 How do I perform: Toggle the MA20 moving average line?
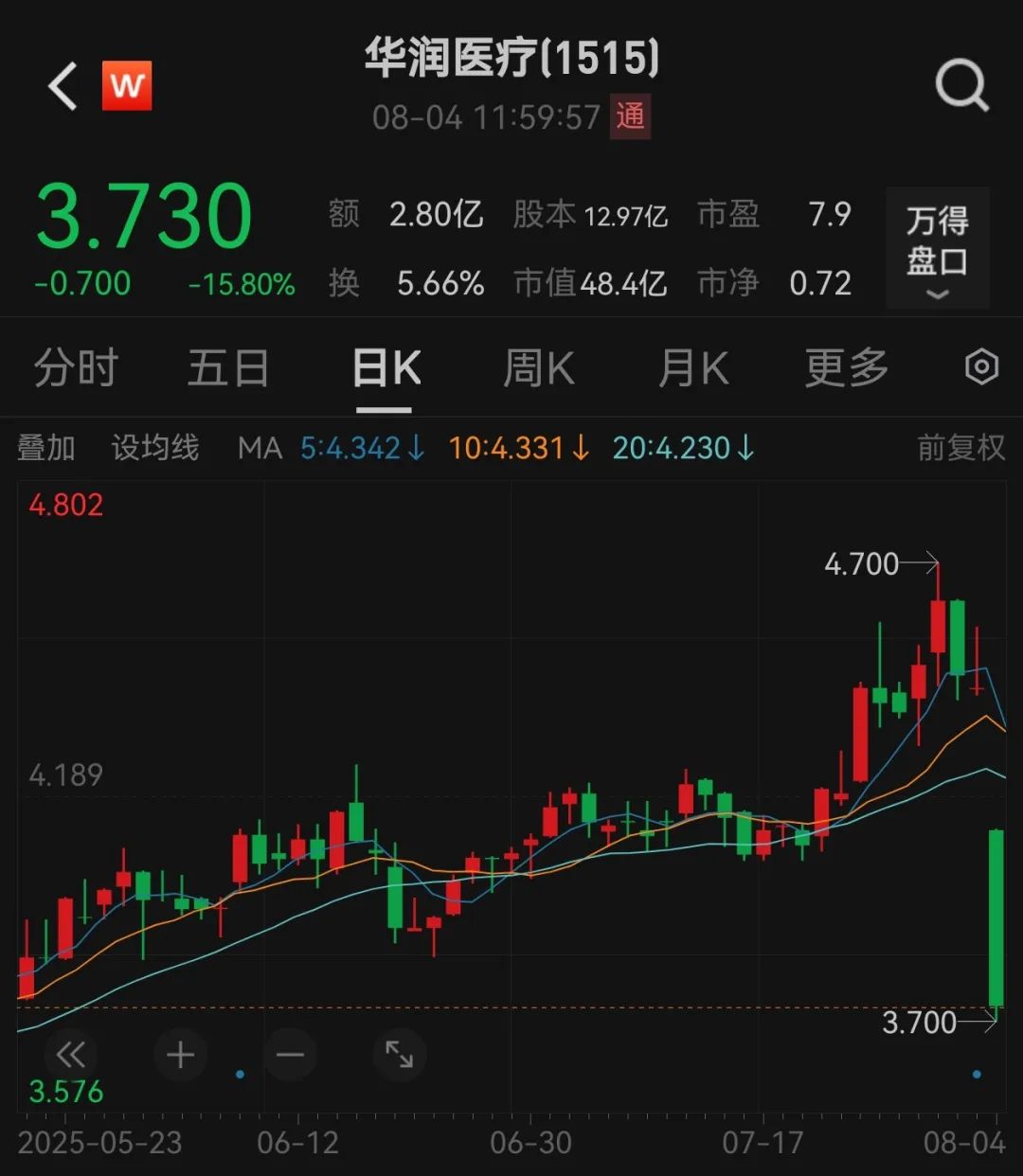(682, 448)
